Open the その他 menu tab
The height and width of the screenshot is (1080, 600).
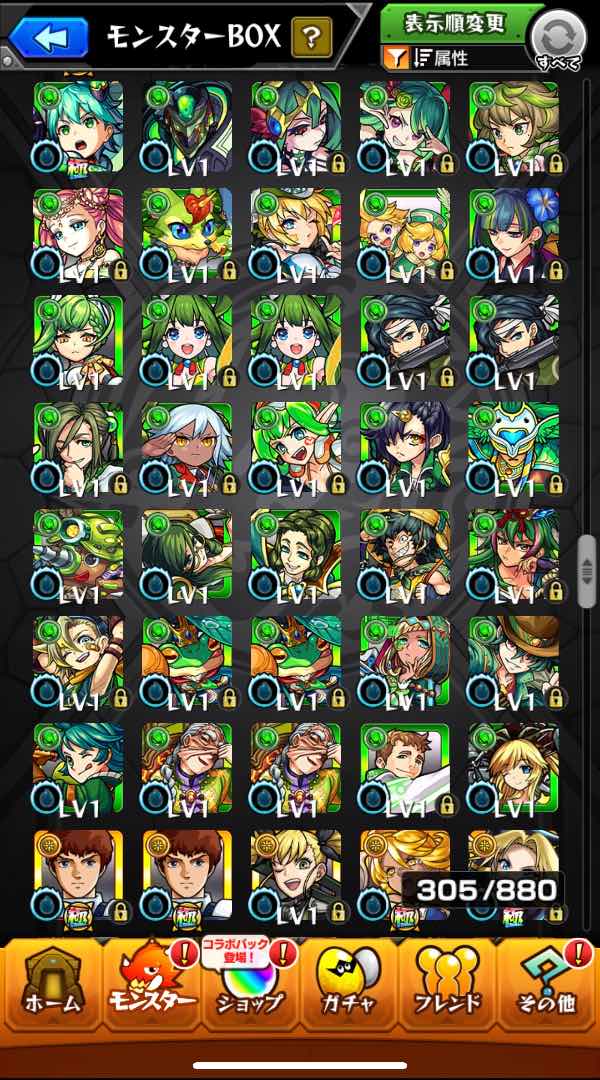pyautogui.click(x=548, y=985)
